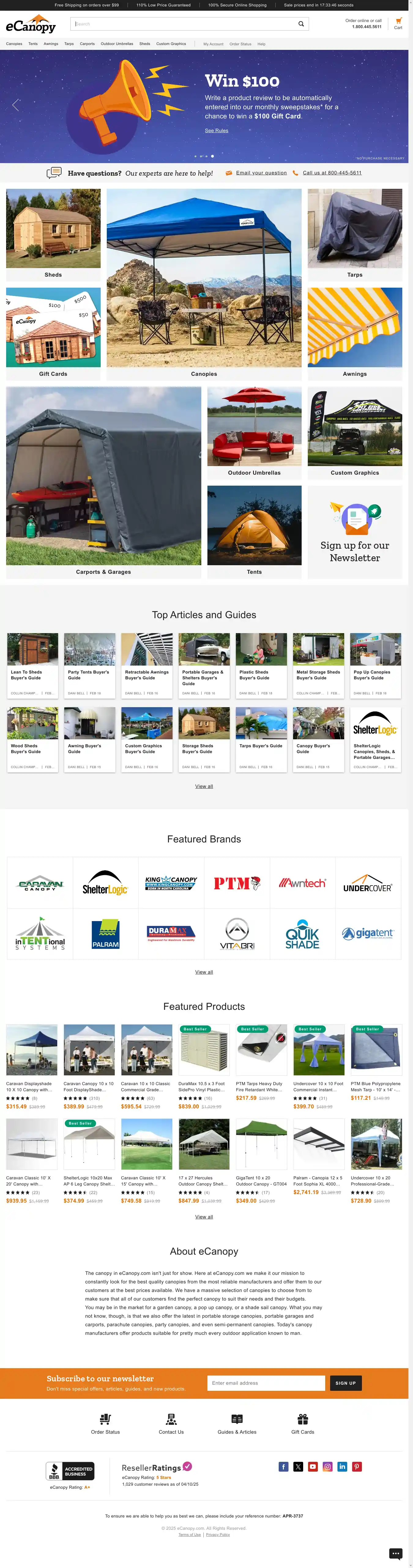Read the Lean To Sheds Buyer's Guide
Viewport: 413px width, 1568px height.
coord(33,665)
